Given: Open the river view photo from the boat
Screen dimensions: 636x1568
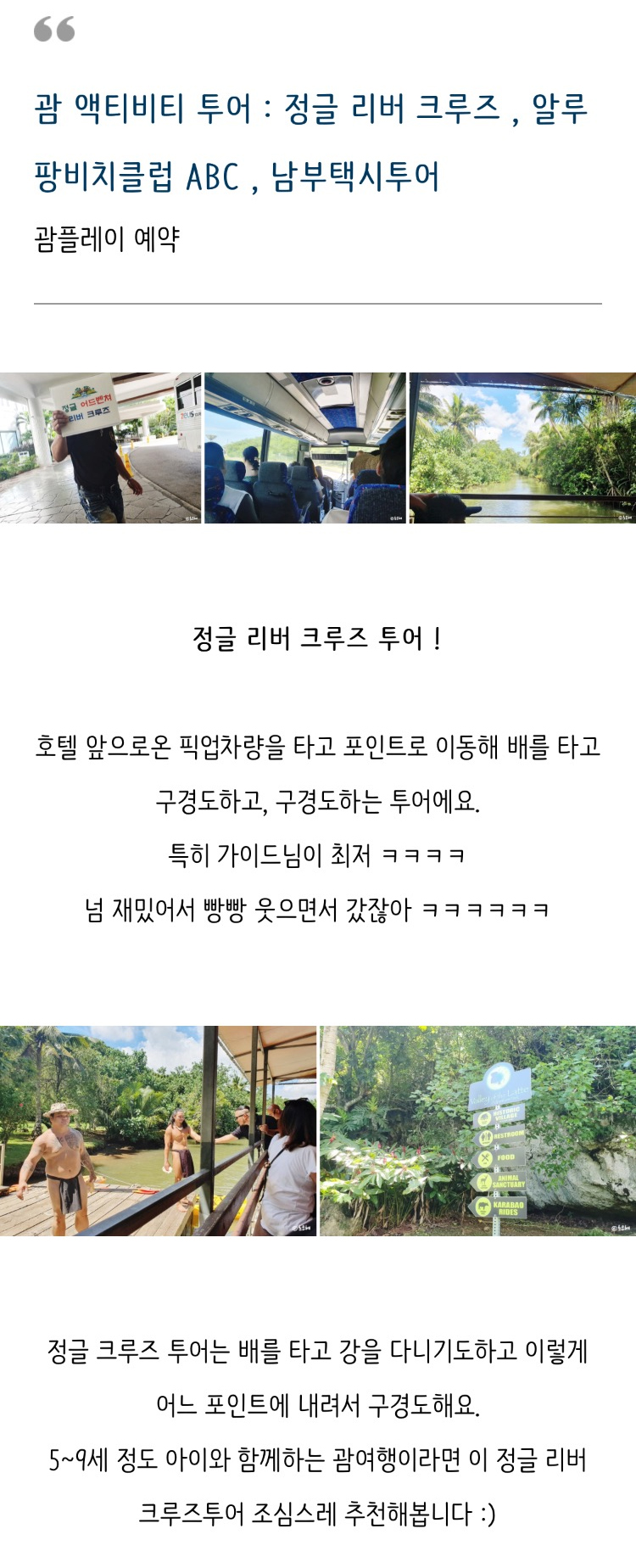Looking at the screenshot, I should [522, 447].
